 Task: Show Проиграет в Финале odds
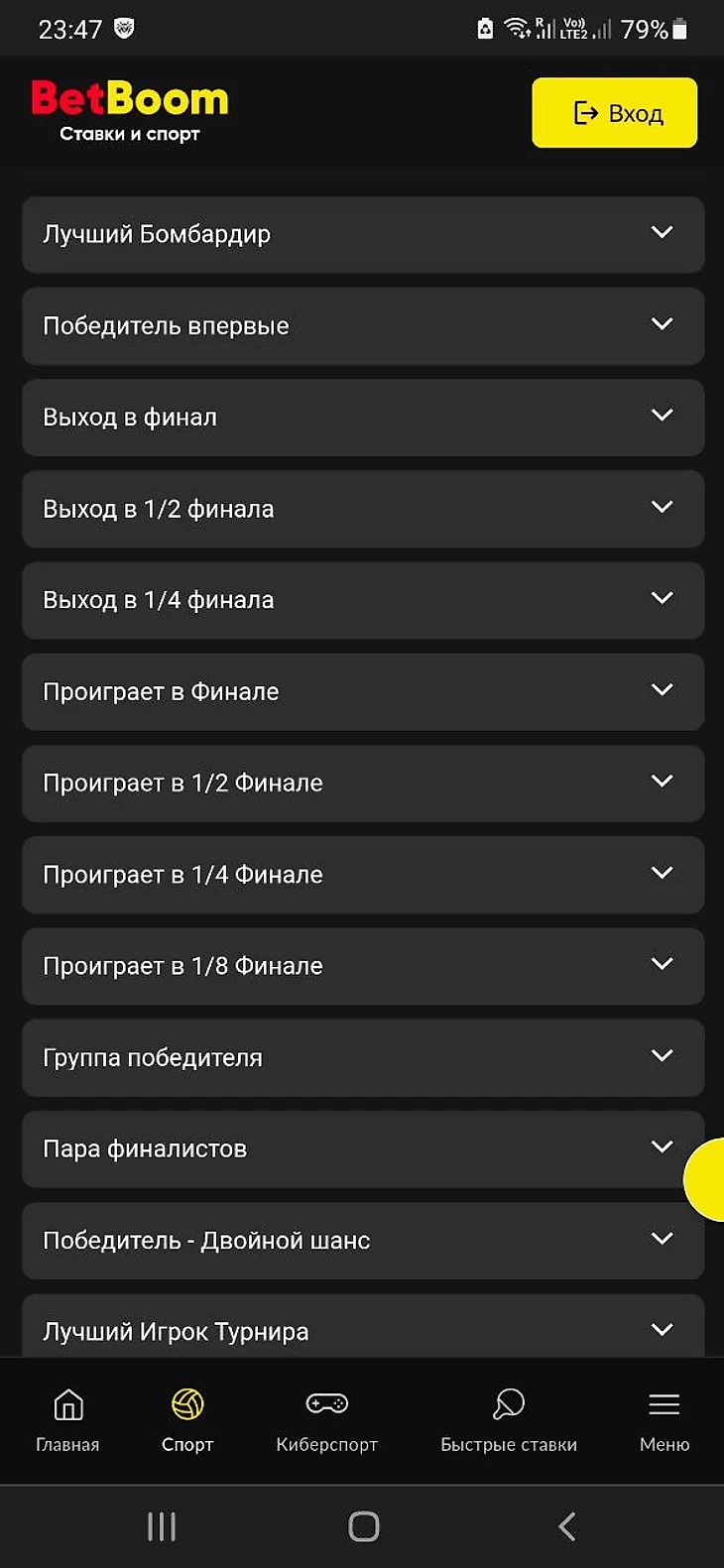point(363,691)
